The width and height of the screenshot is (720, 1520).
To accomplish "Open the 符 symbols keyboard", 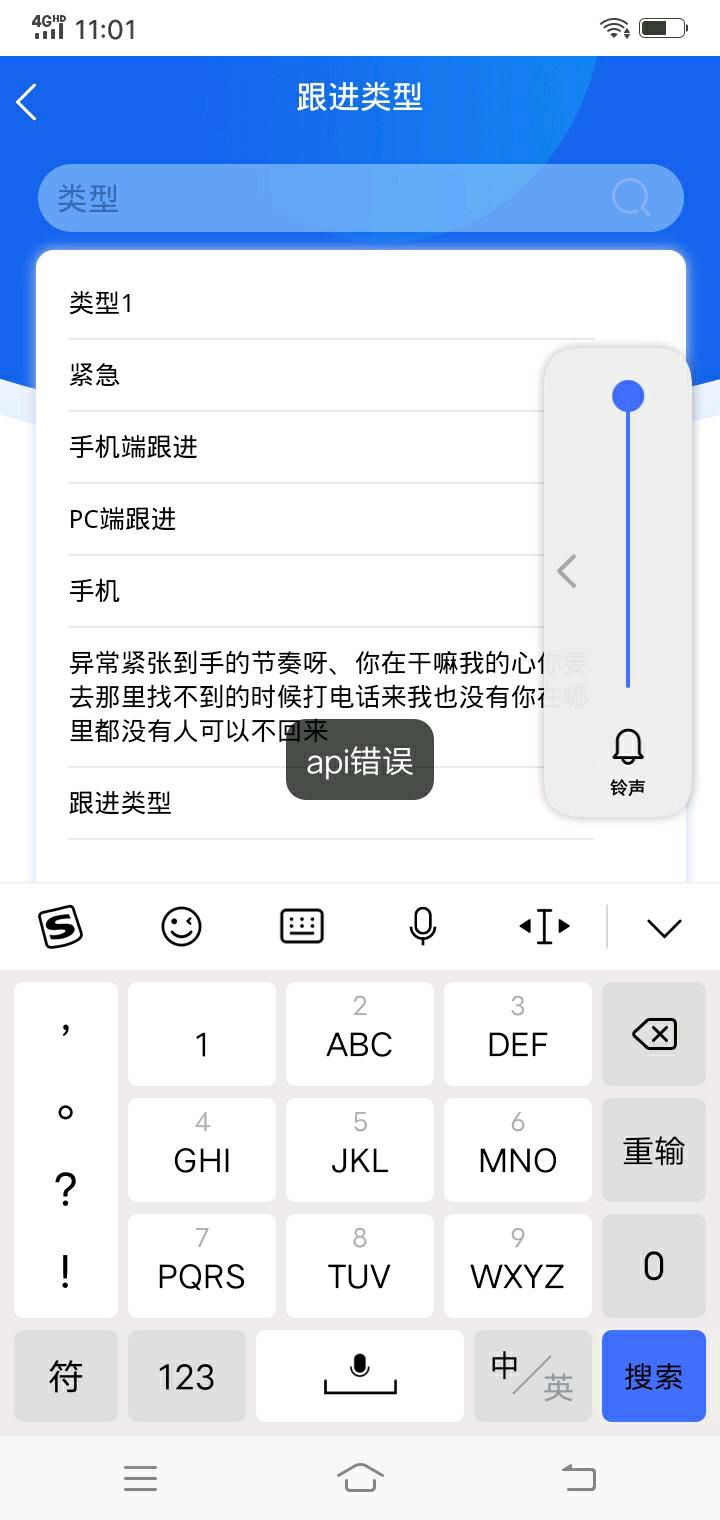I will 66,1376.
